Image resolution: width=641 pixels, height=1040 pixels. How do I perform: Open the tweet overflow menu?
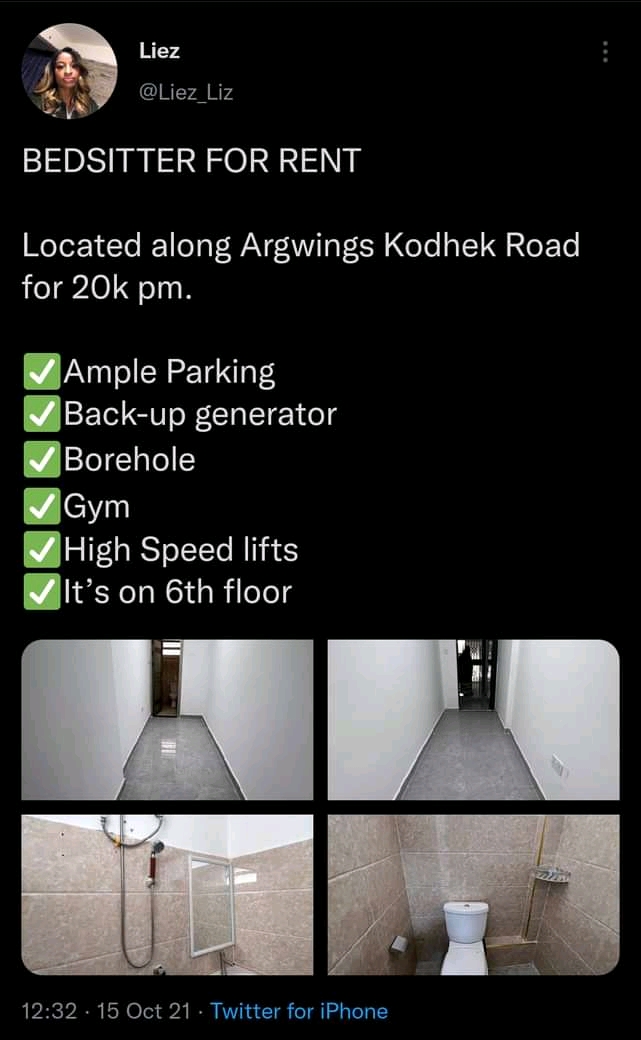(x=606, y=53)
